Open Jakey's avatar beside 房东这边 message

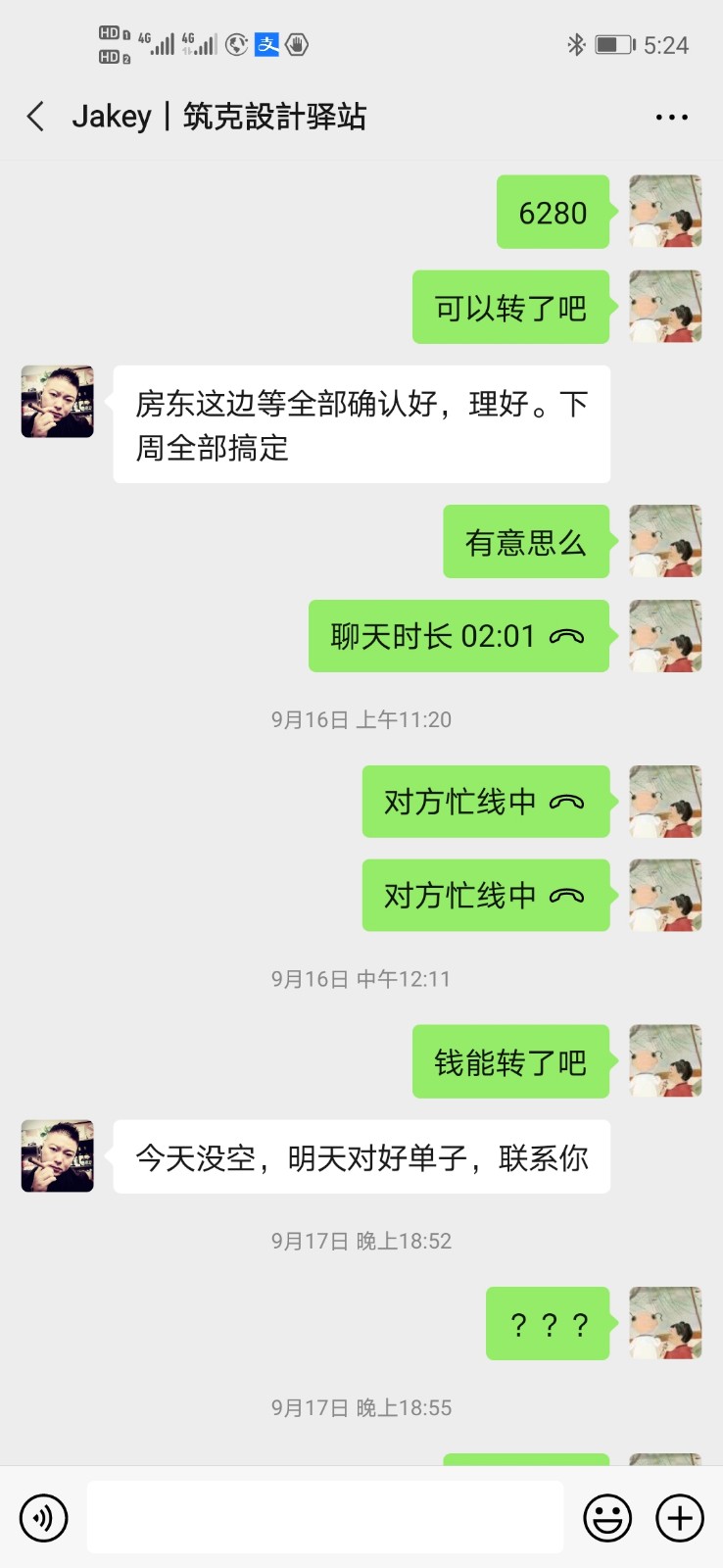[58, 402]
